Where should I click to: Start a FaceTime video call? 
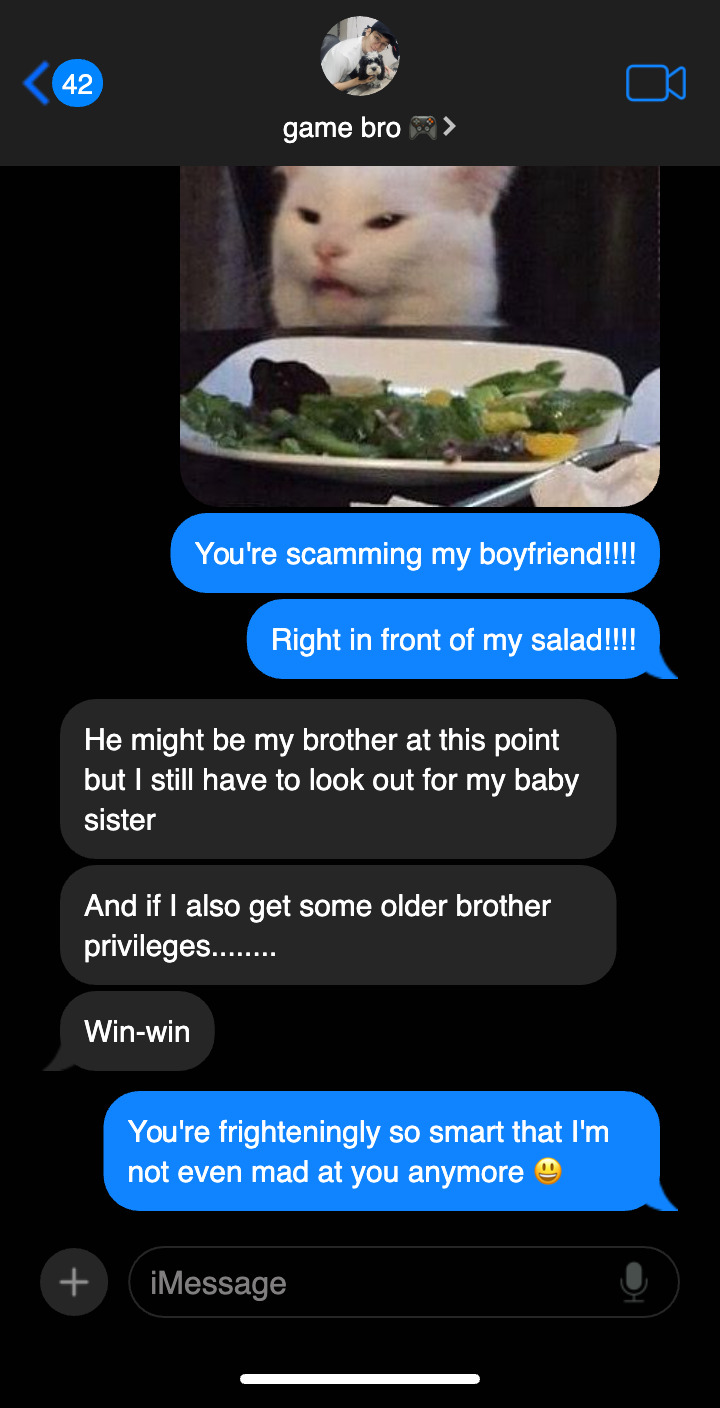[655, 83]
